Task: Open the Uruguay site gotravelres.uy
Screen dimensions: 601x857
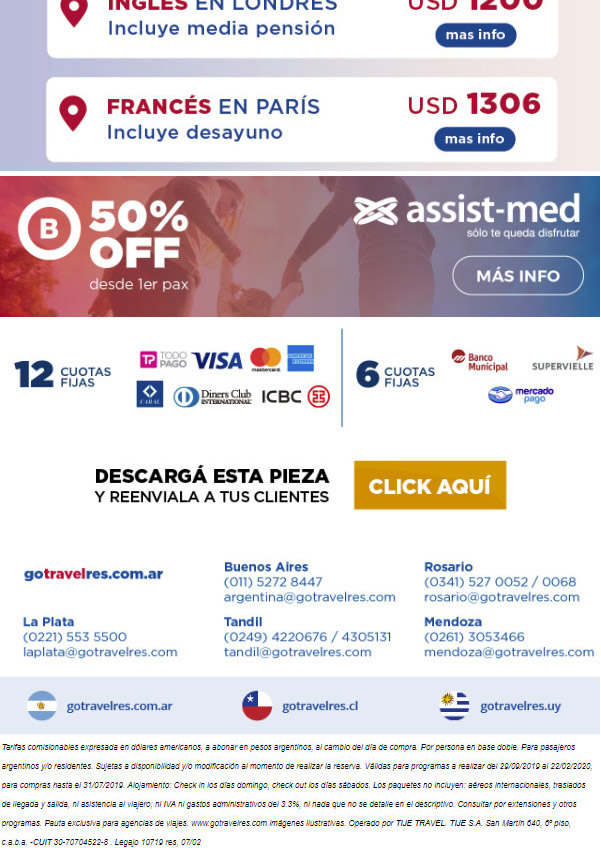Action: pyautogui.click(x=519, y=706)
